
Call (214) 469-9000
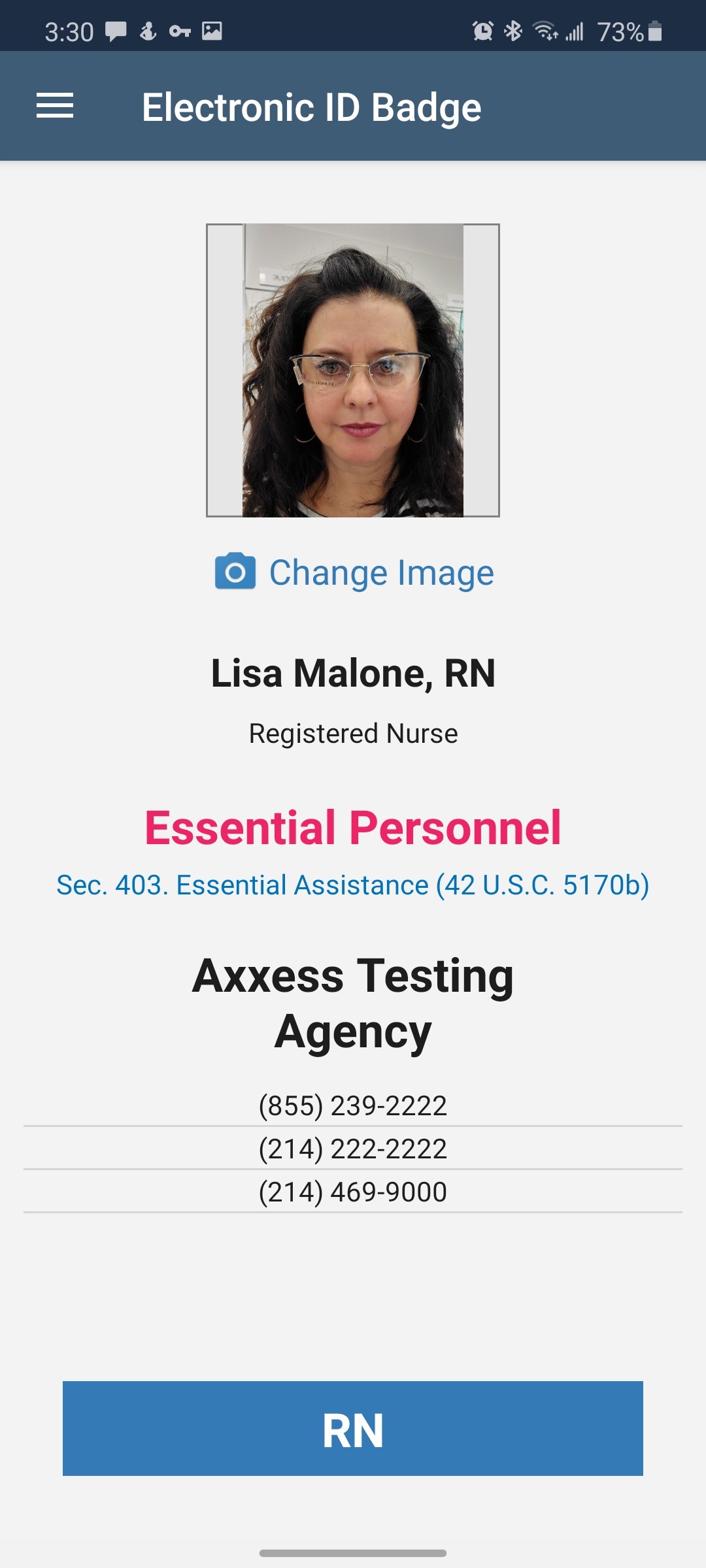point(353,1192)
